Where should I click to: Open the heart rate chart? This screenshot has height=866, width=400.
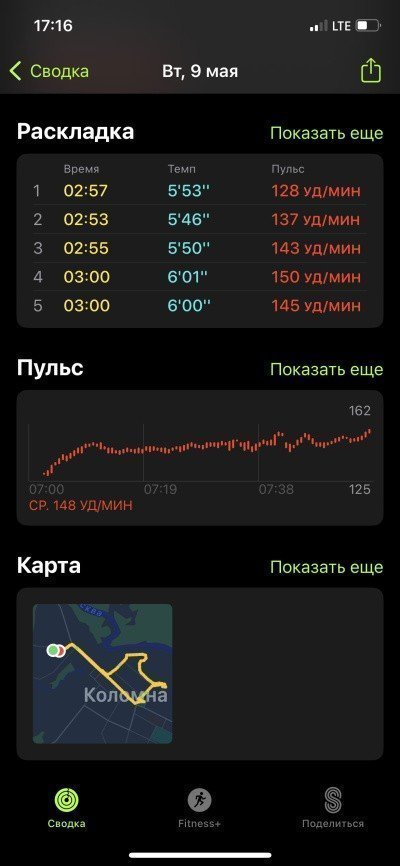click(200, 458)
